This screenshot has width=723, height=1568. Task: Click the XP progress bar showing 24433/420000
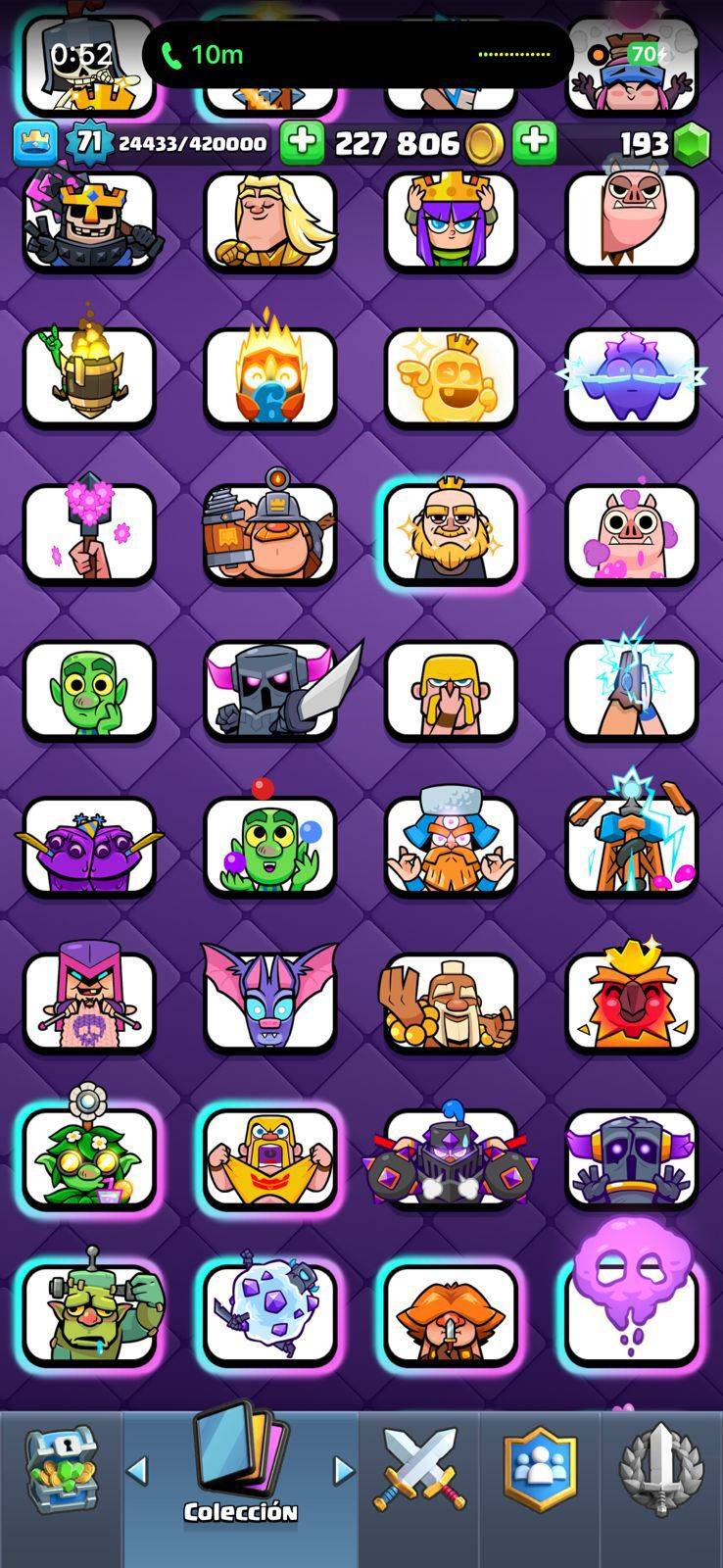tap(191, 143)
